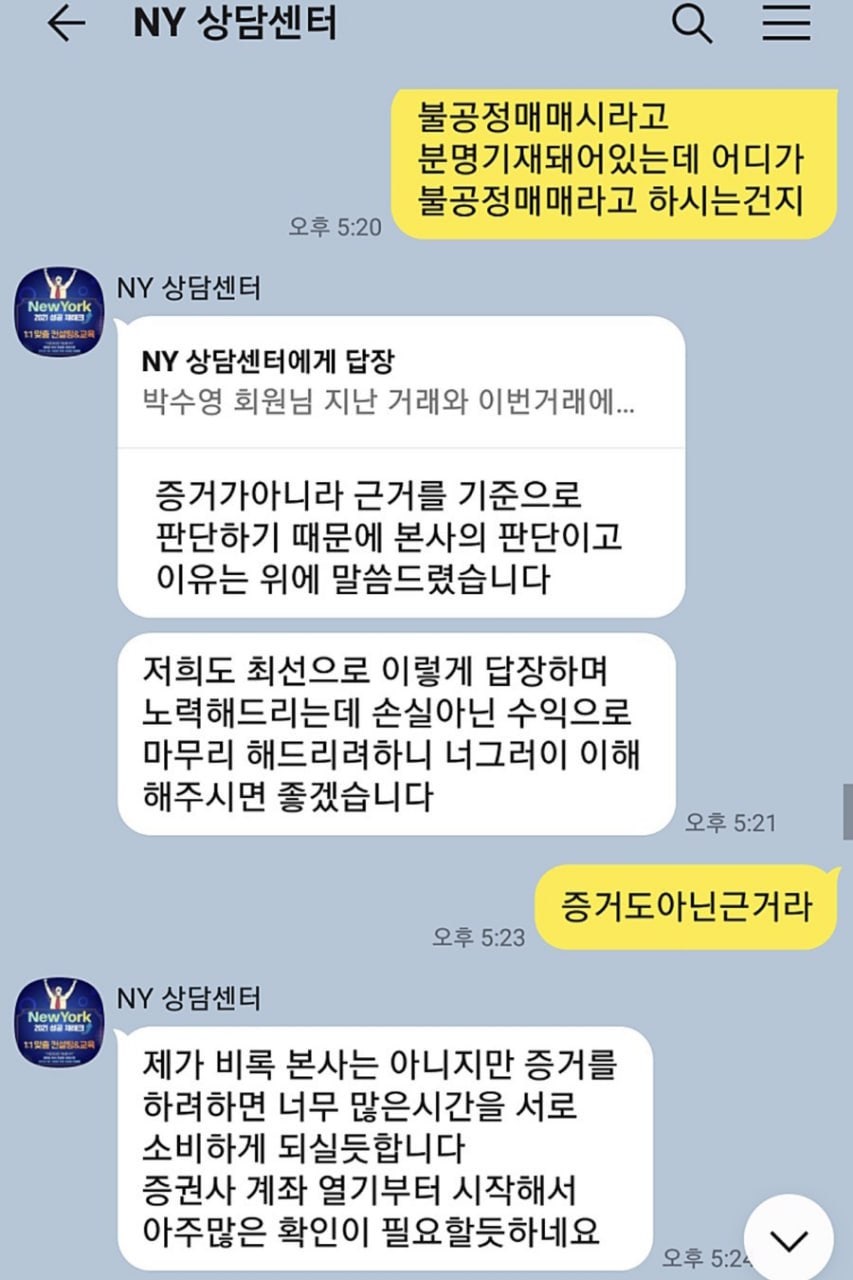View NY 상담센터 profile via the lower avatar

point(59,1021)
